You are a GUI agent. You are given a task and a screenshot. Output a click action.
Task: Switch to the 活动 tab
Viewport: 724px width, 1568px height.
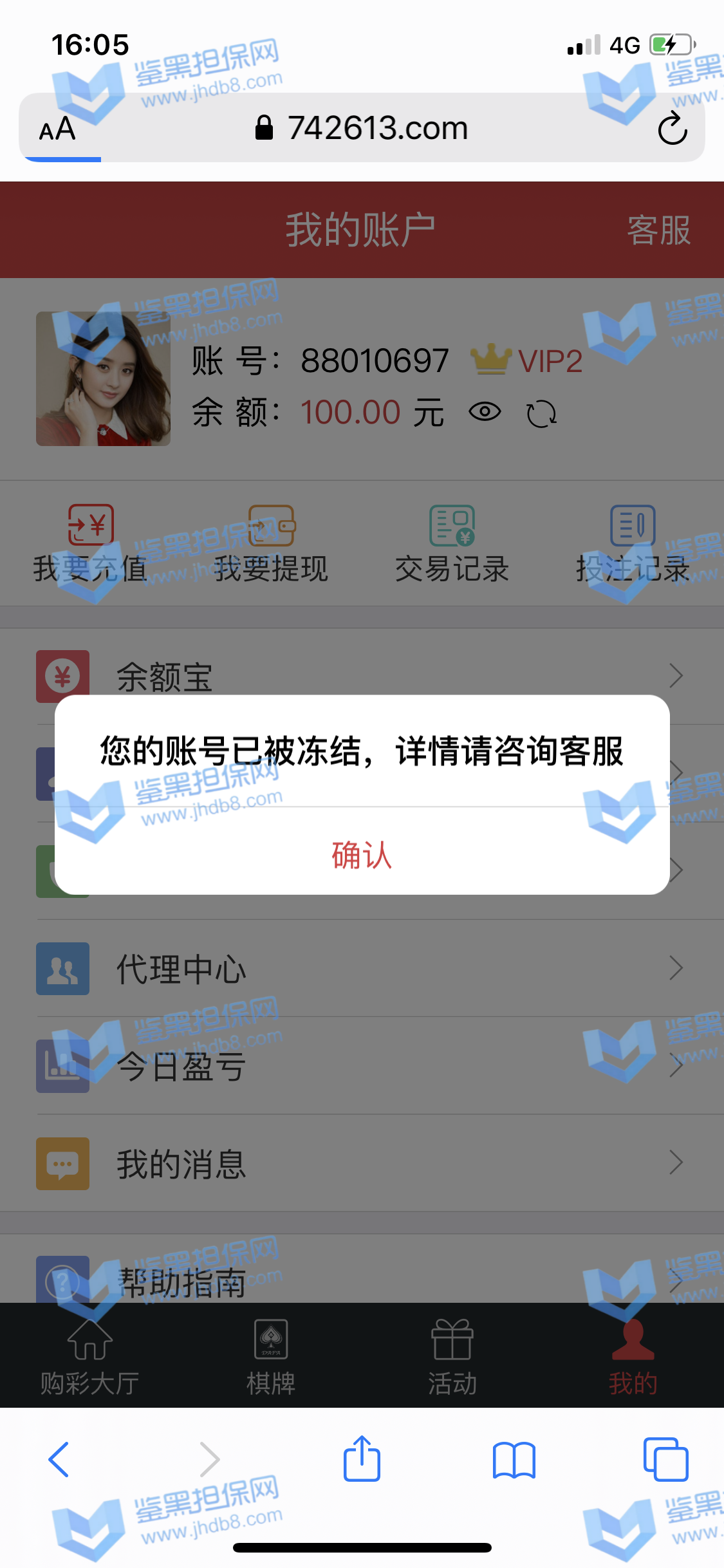coord(452,1356)
